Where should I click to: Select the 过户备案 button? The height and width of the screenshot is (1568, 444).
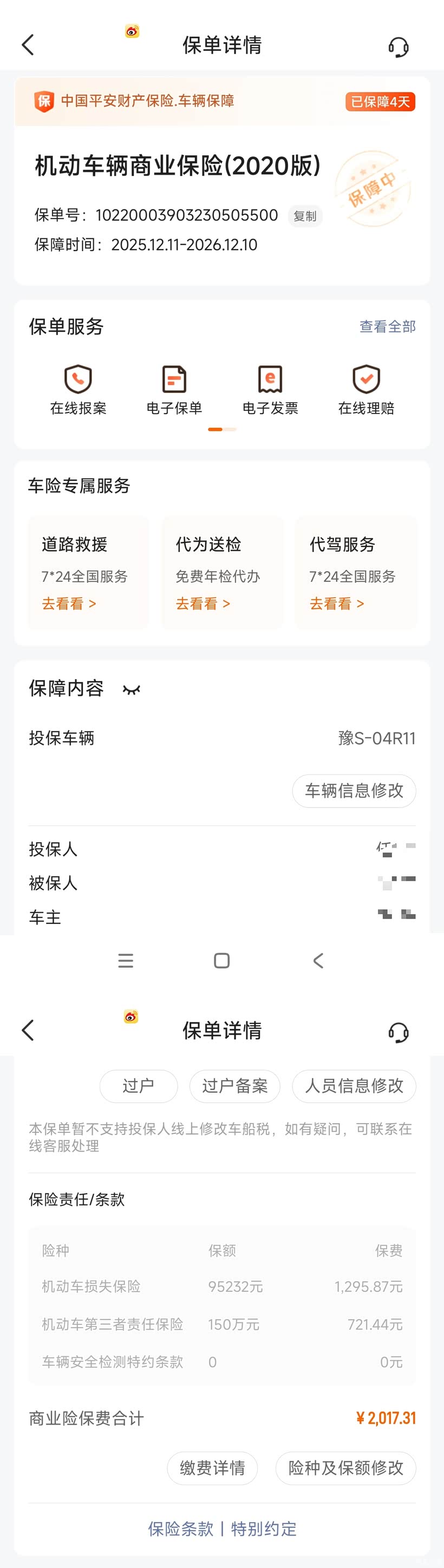click(234, 1086)
